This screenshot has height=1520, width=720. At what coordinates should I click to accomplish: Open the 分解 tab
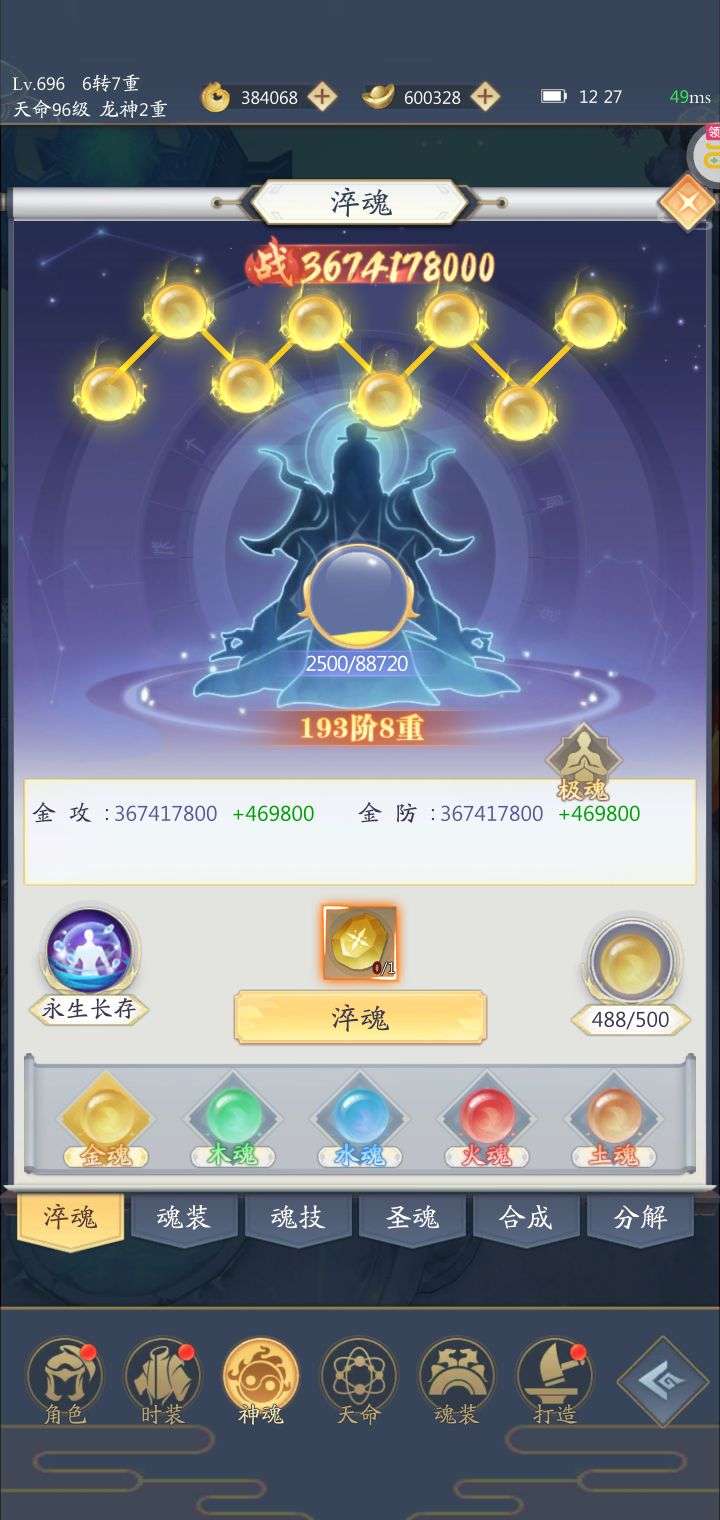(x=640, y=1217)
